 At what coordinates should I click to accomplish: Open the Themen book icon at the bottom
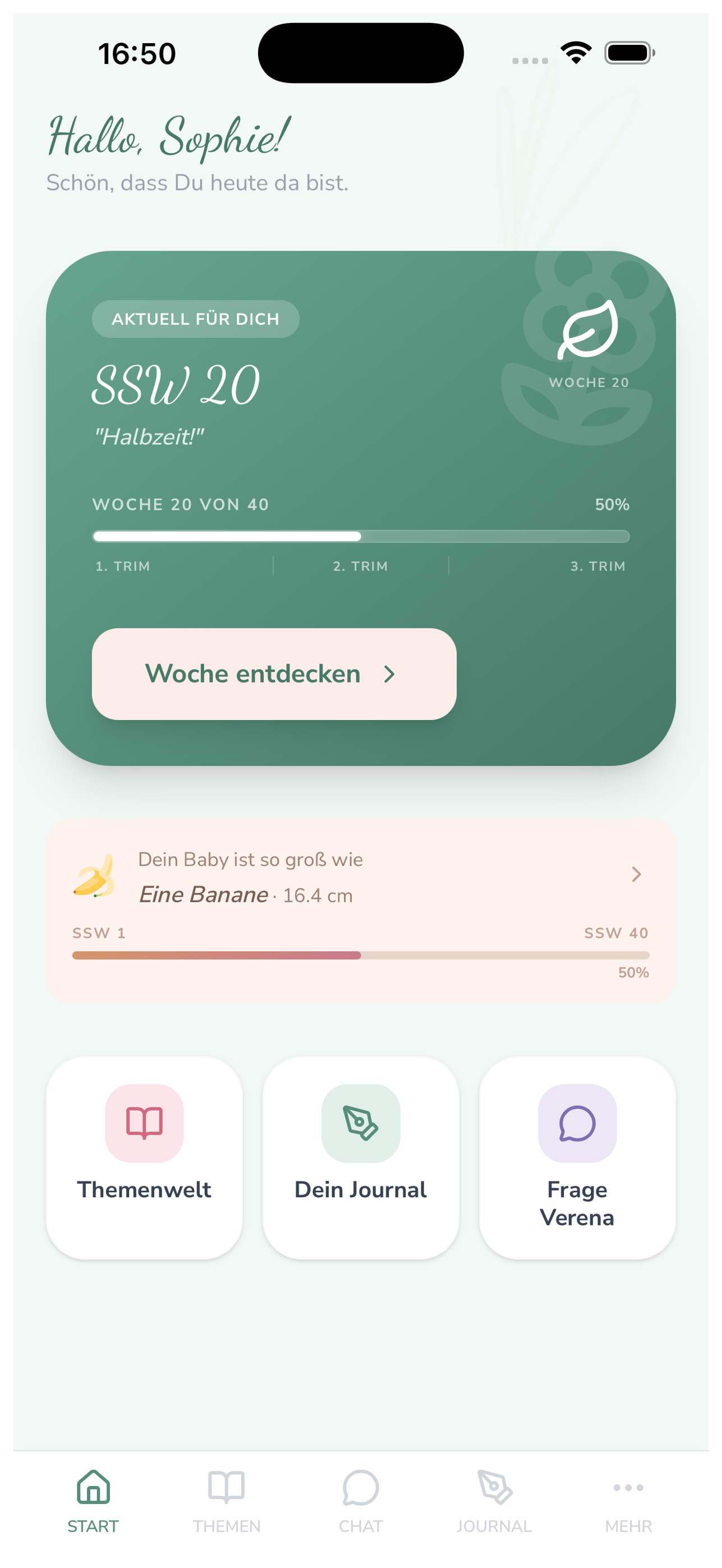tap(227, 1487)
